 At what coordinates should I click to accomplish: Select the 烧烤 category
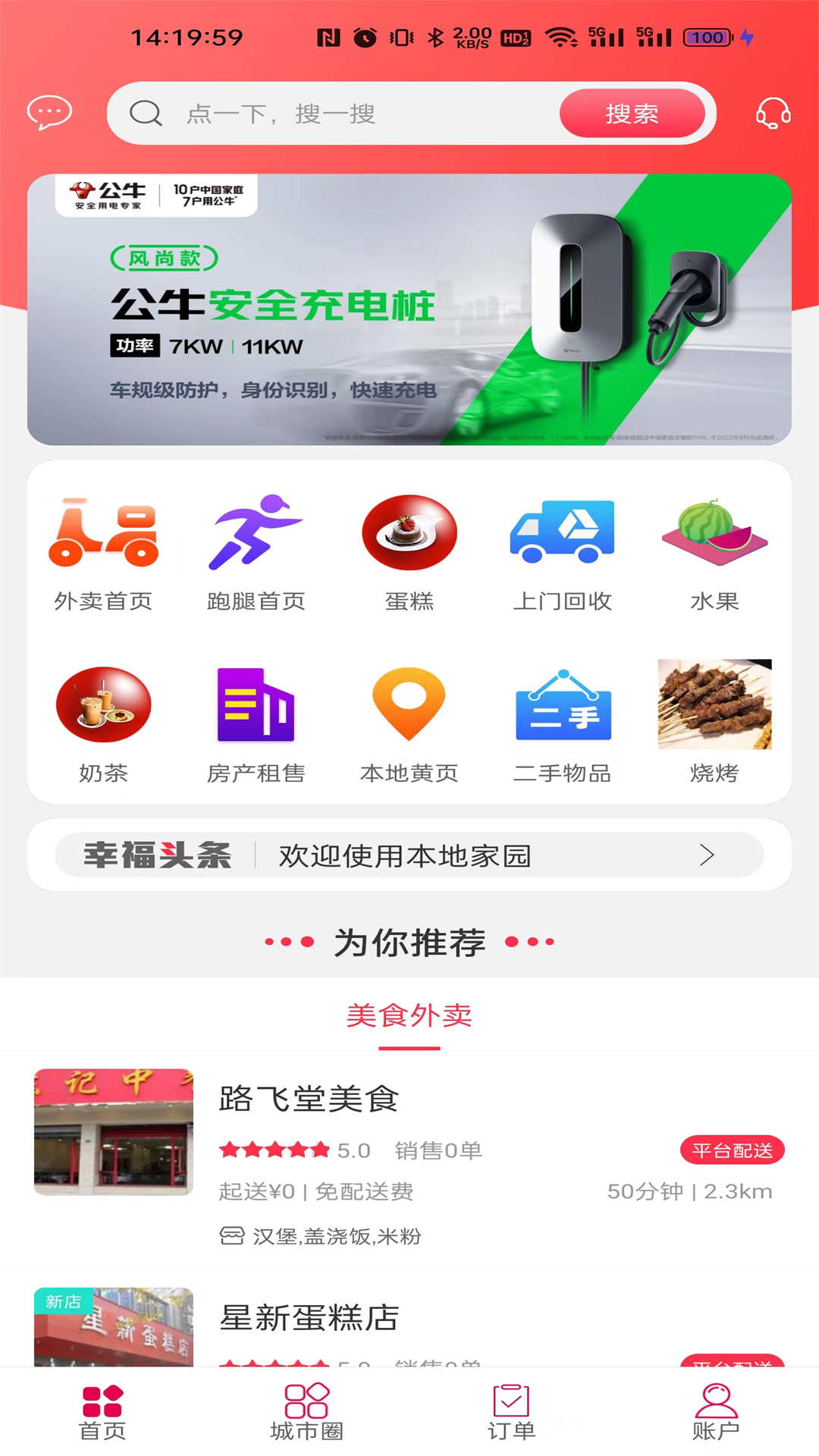click(714, 724)
